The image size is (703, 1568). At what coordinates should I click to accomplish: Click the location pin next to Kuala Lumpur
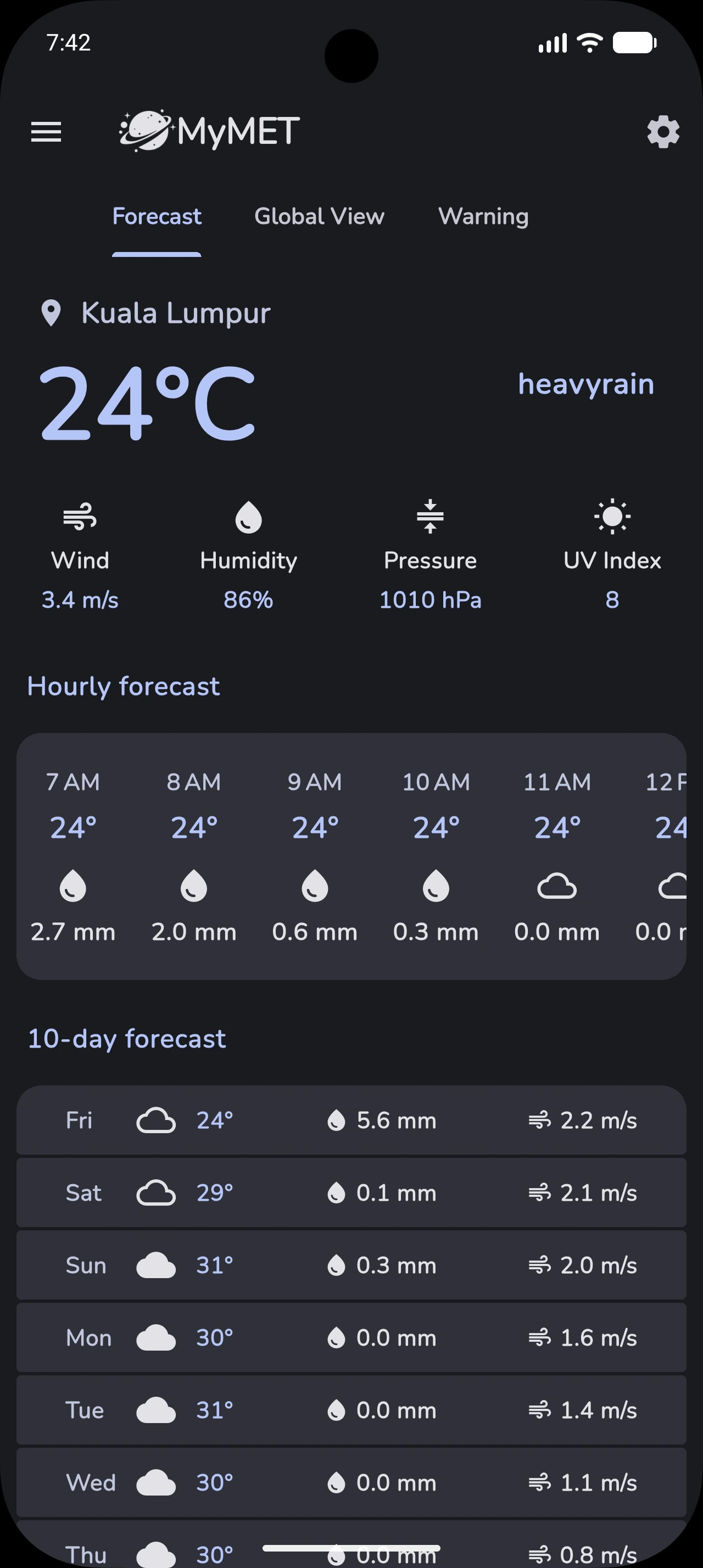click(51, 312)
